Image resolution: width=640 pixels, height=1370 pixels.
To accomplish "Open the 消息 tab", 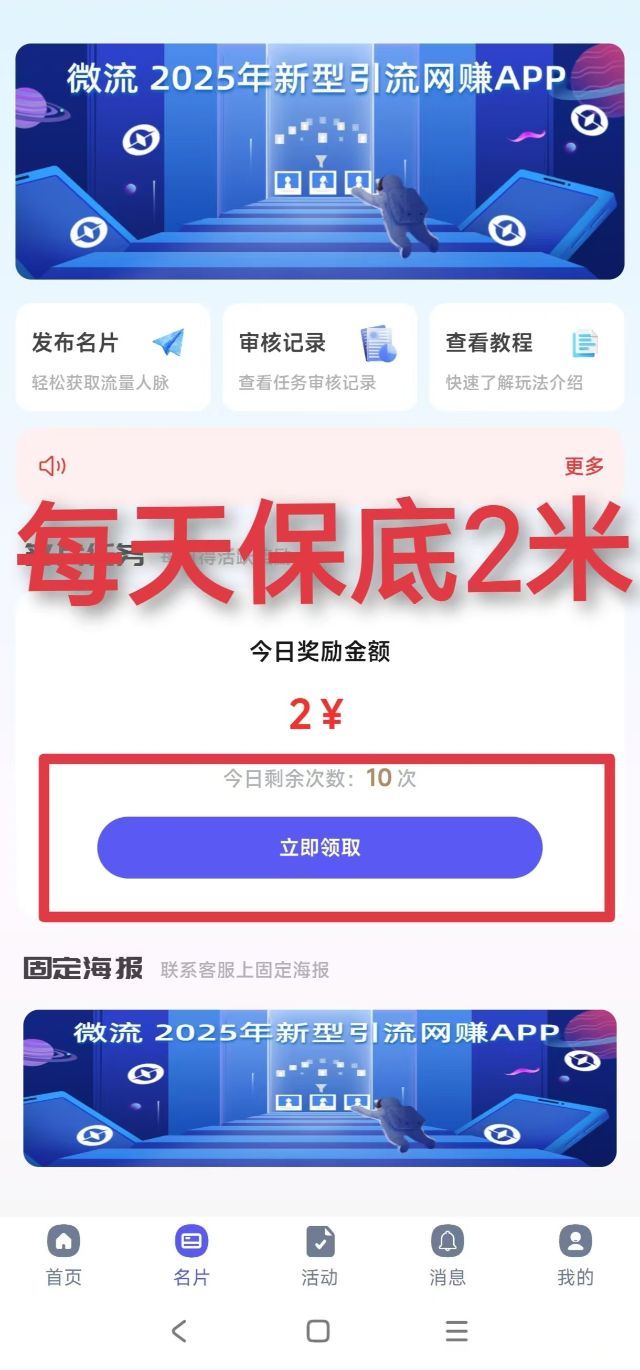I will pos(447,1257).
